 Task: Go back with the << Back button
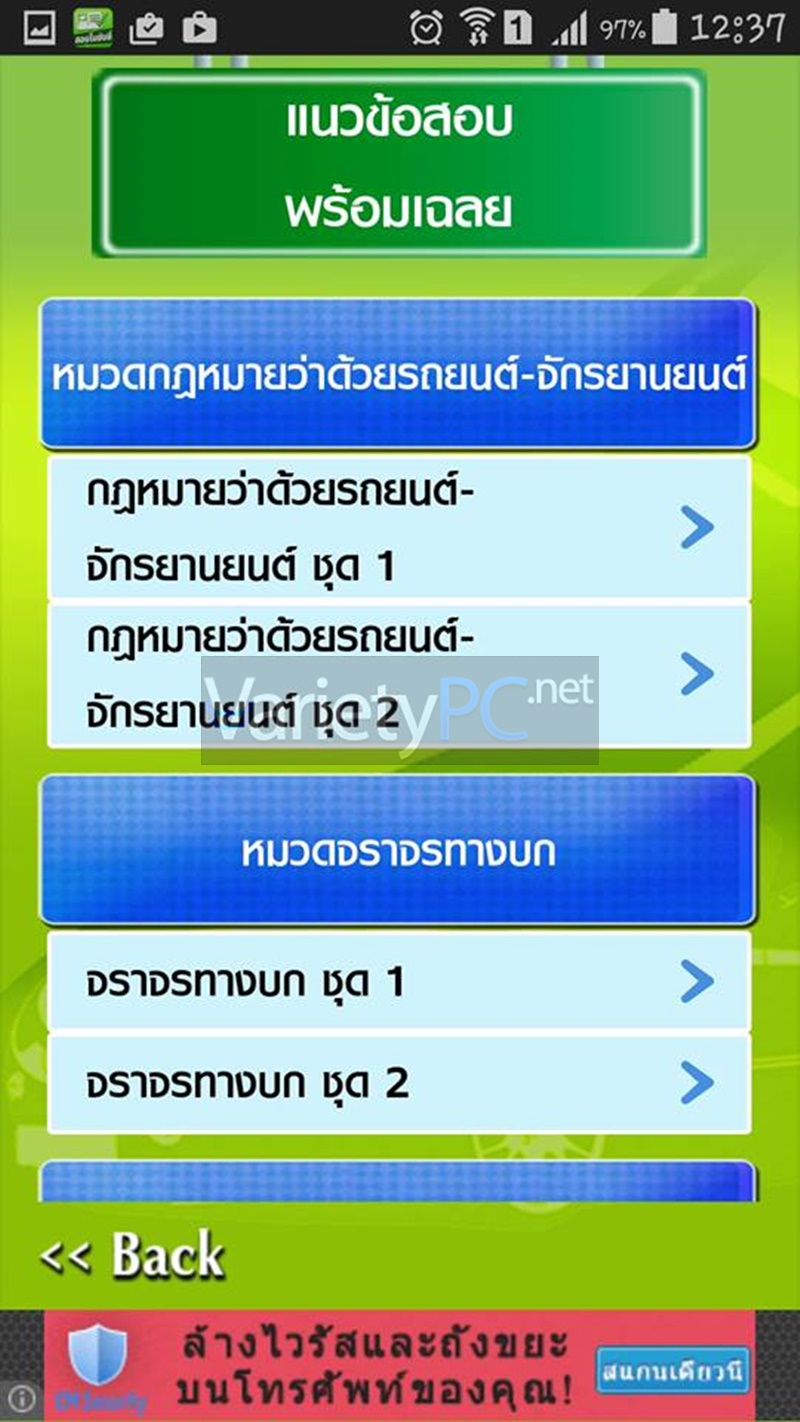(133, 1255)
